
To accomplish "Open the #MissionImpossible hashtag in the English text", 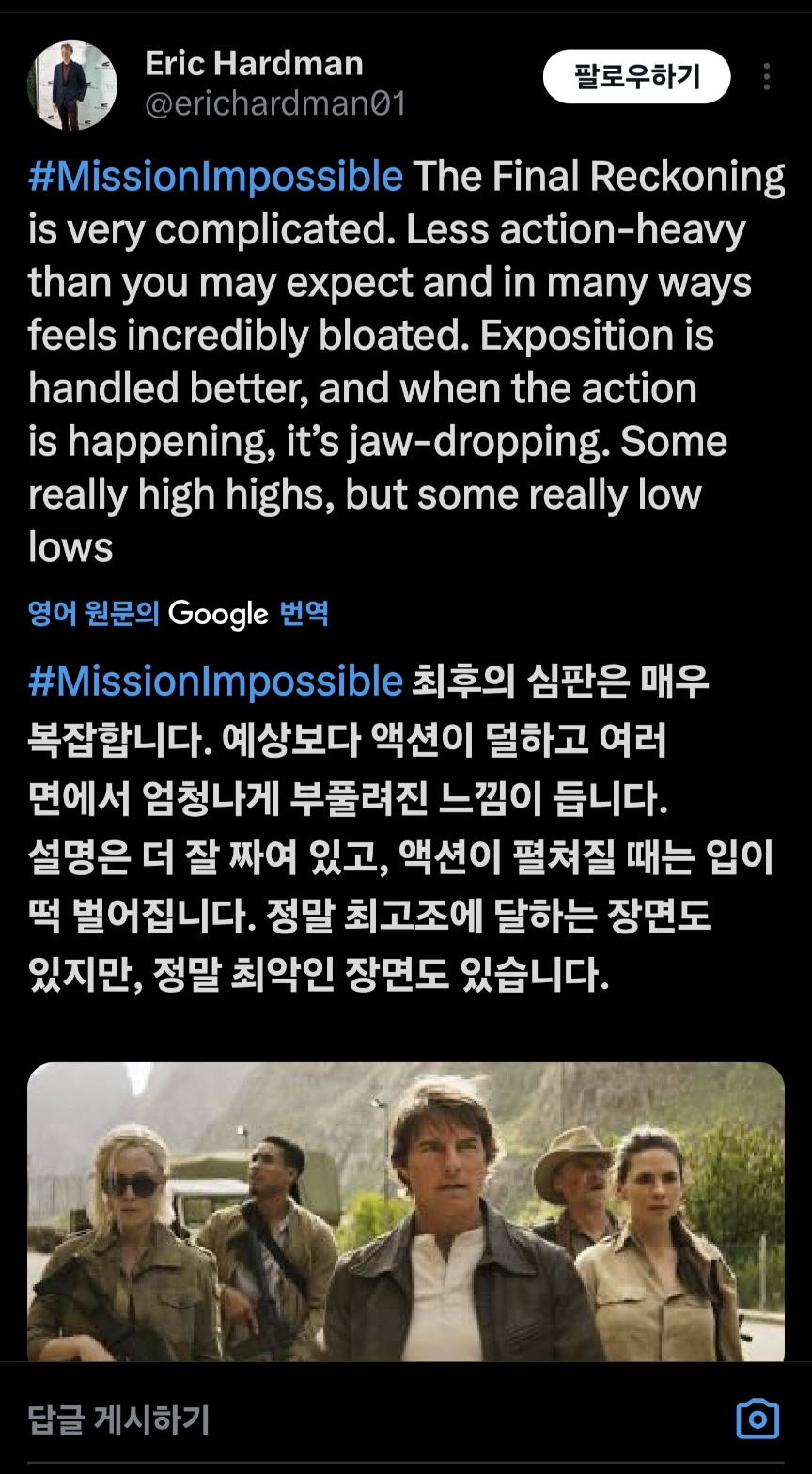I will [x=215, y=177].
